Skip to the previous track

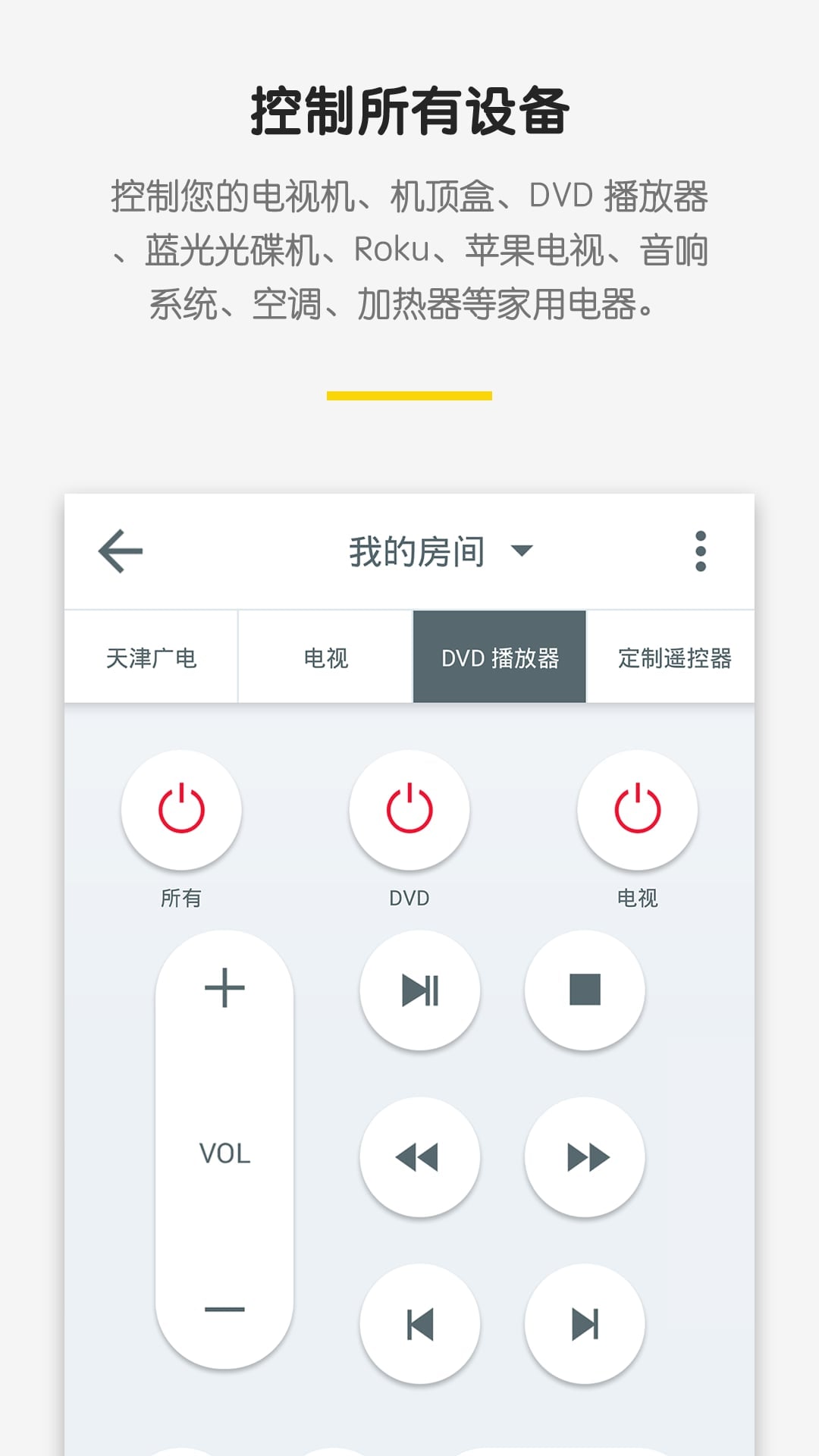click(x=419, y=1323)
